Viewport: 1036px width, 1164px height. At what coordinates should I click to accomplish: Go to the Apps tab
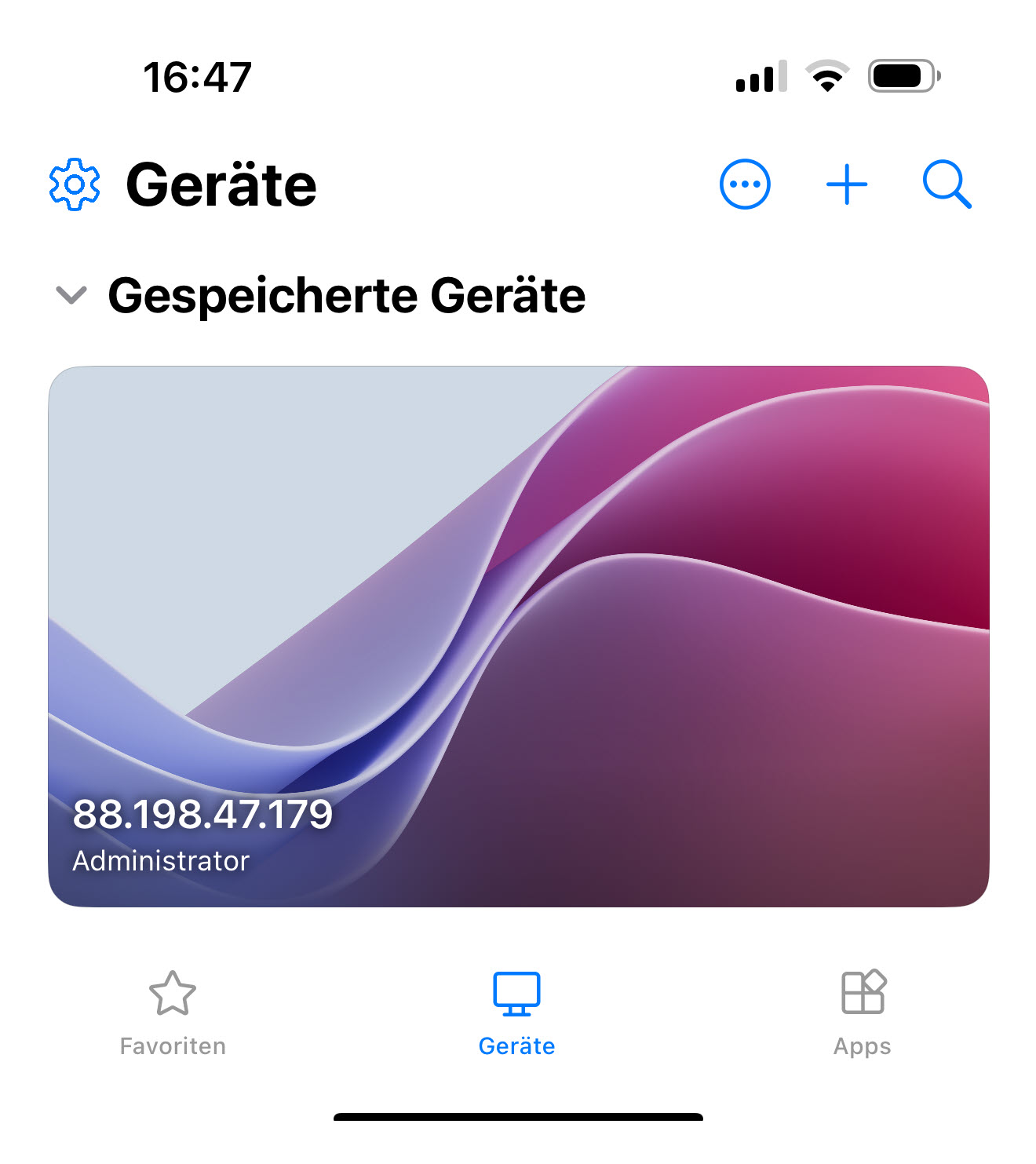(x=863, y=1013)
